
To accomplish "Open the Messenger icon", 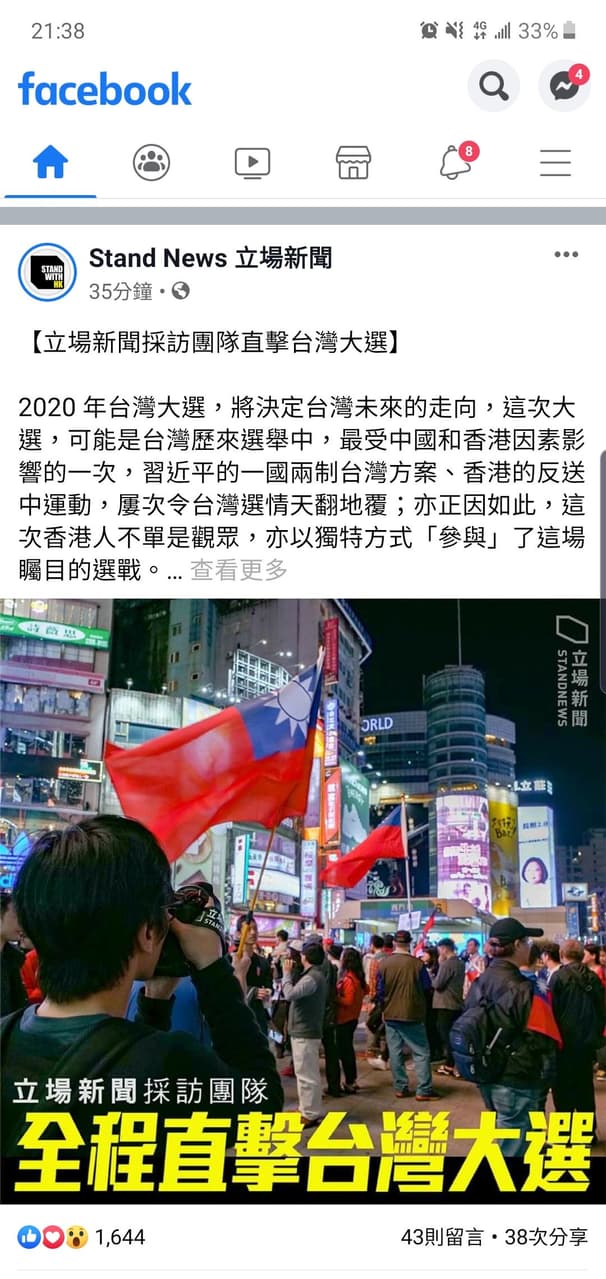I will pos(564,86).
